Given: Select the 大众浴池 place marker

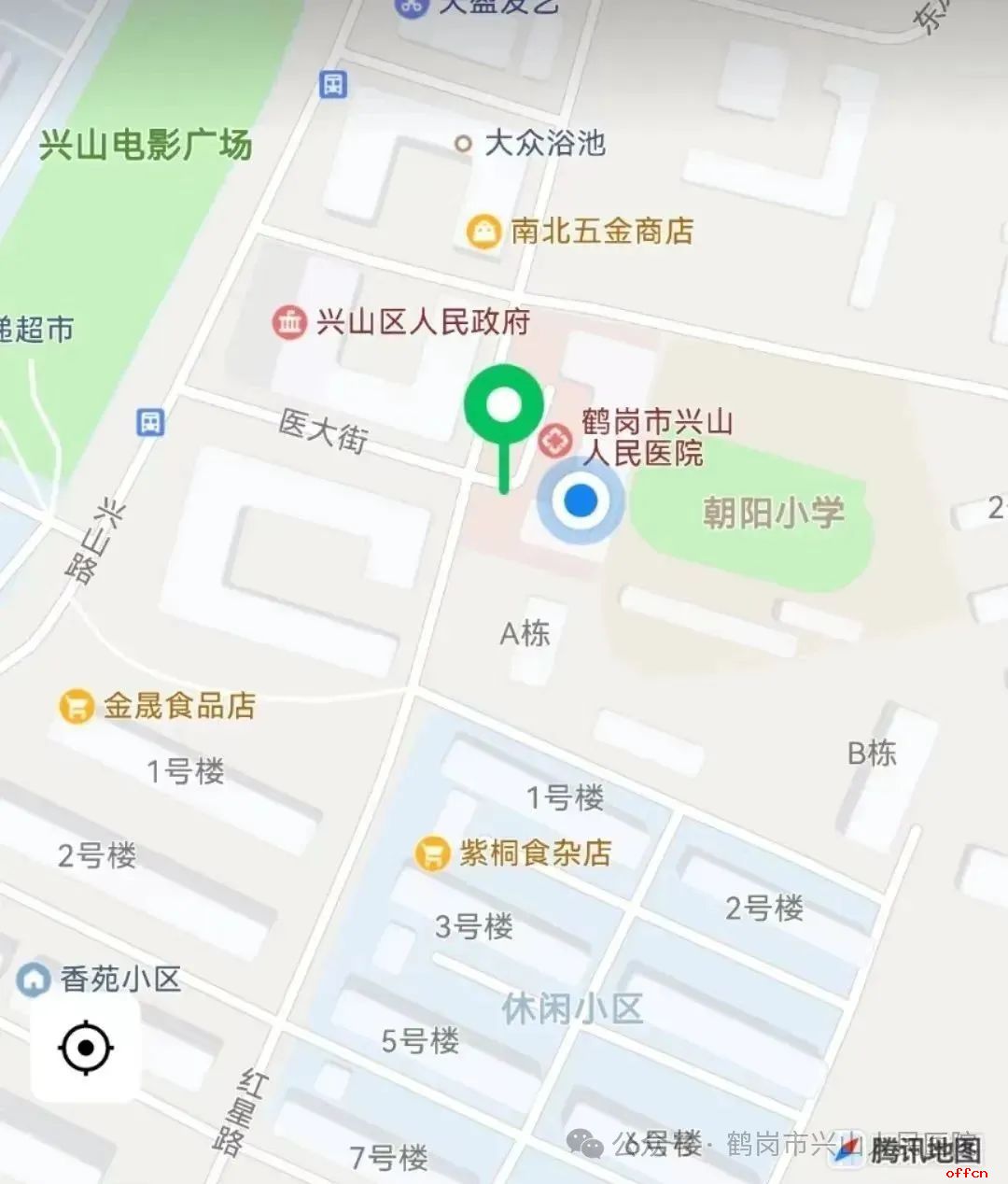Looking at the screenshot, I should tap(465, 144).
